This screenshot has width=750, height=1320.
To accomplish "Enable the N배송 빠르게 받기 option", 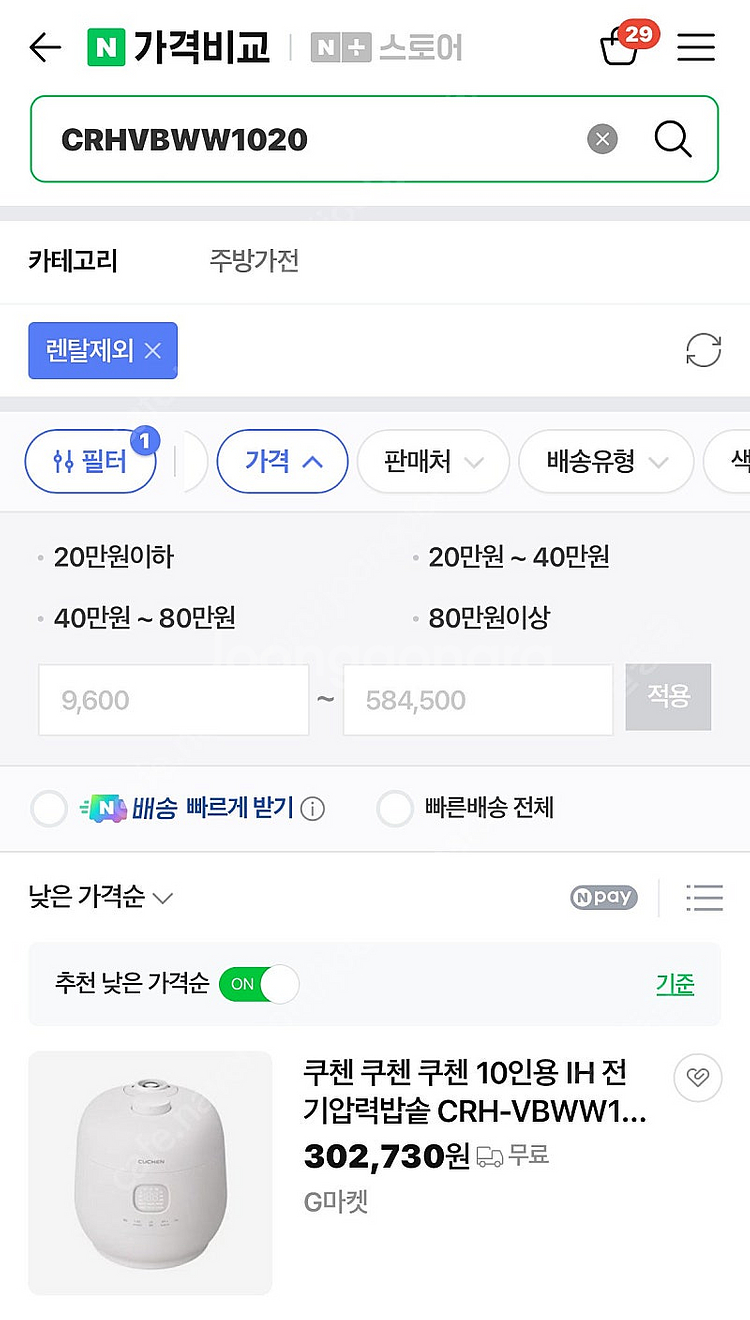I will pyautogui.click(x=49, y=808).
